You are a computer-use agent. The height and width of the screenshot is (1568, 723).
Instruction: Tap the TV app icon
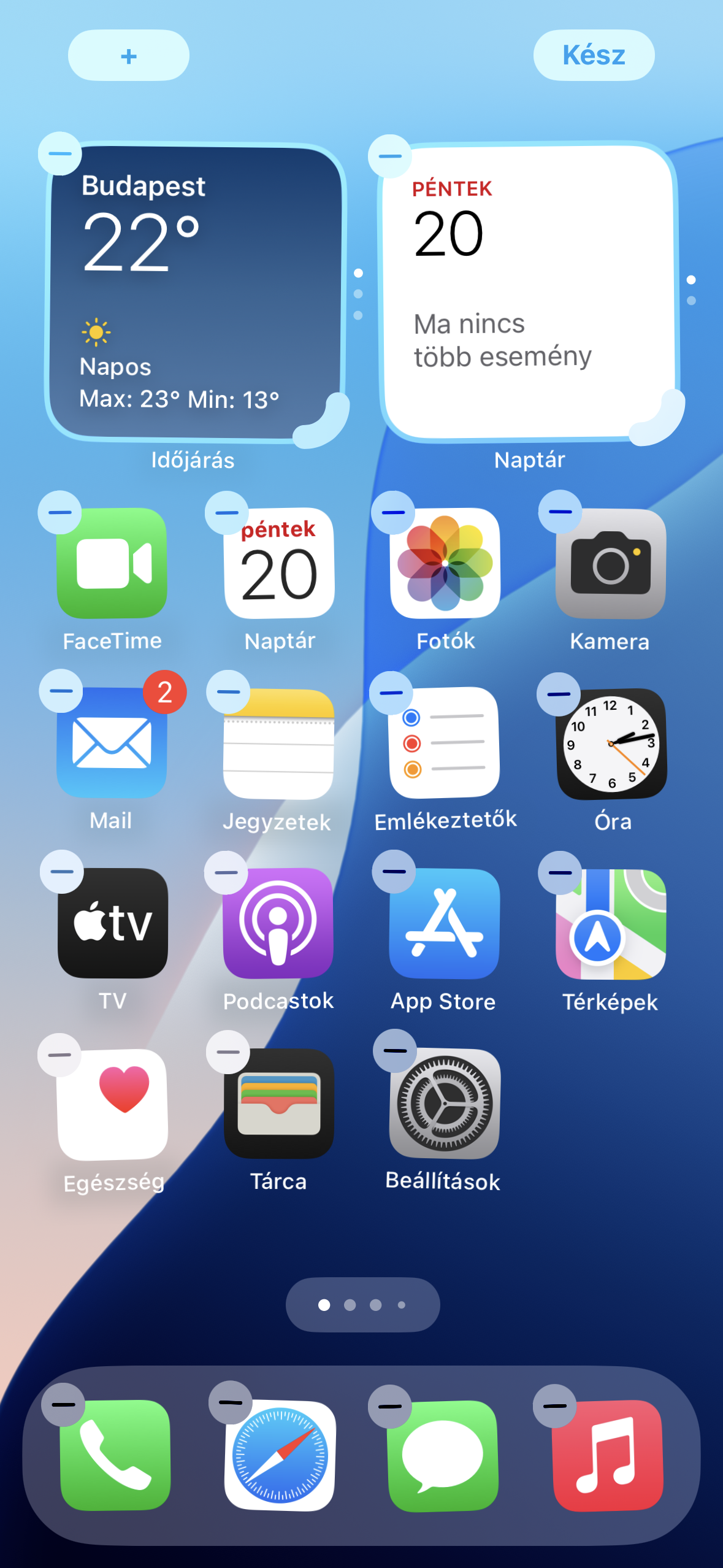(113, 923)
